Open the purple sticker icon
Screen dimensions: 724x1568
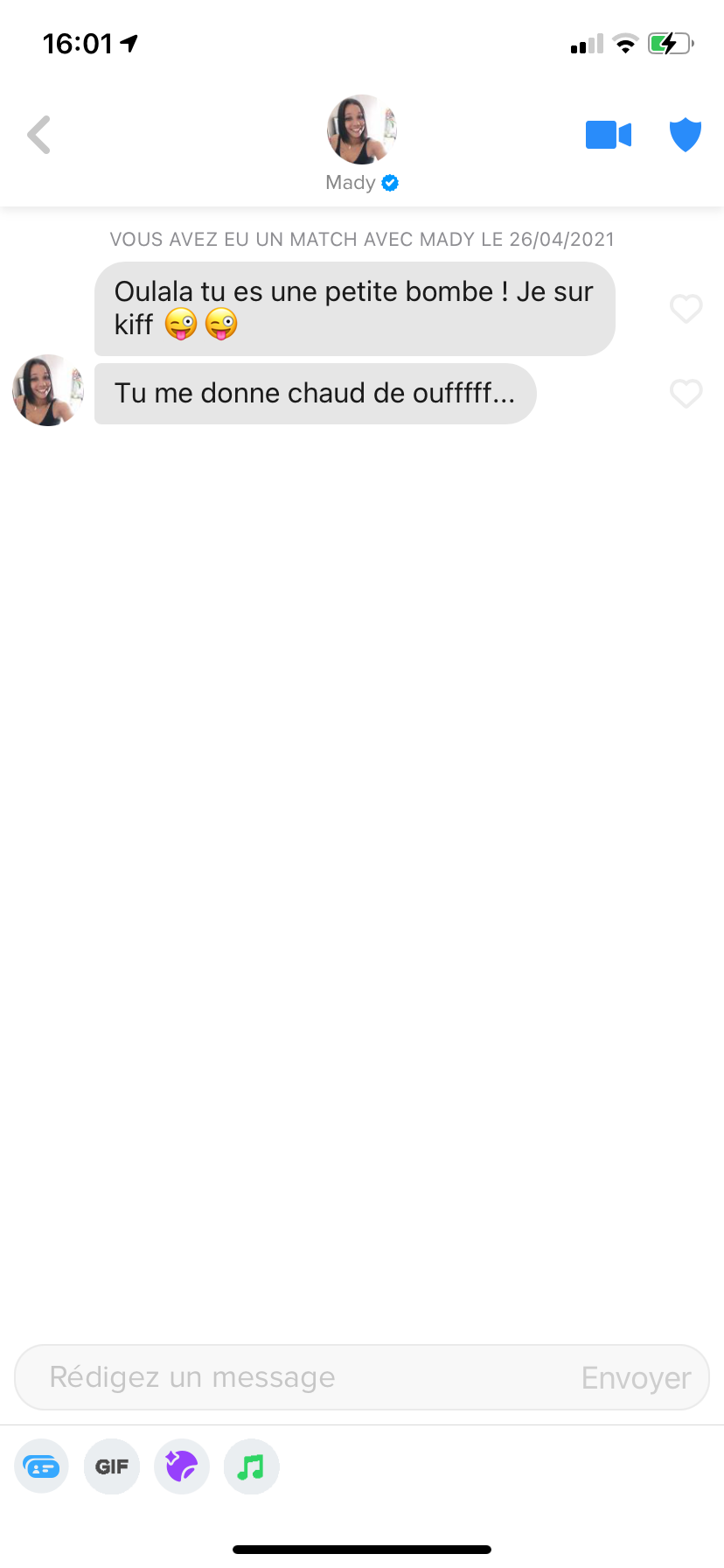[182, 1466]
